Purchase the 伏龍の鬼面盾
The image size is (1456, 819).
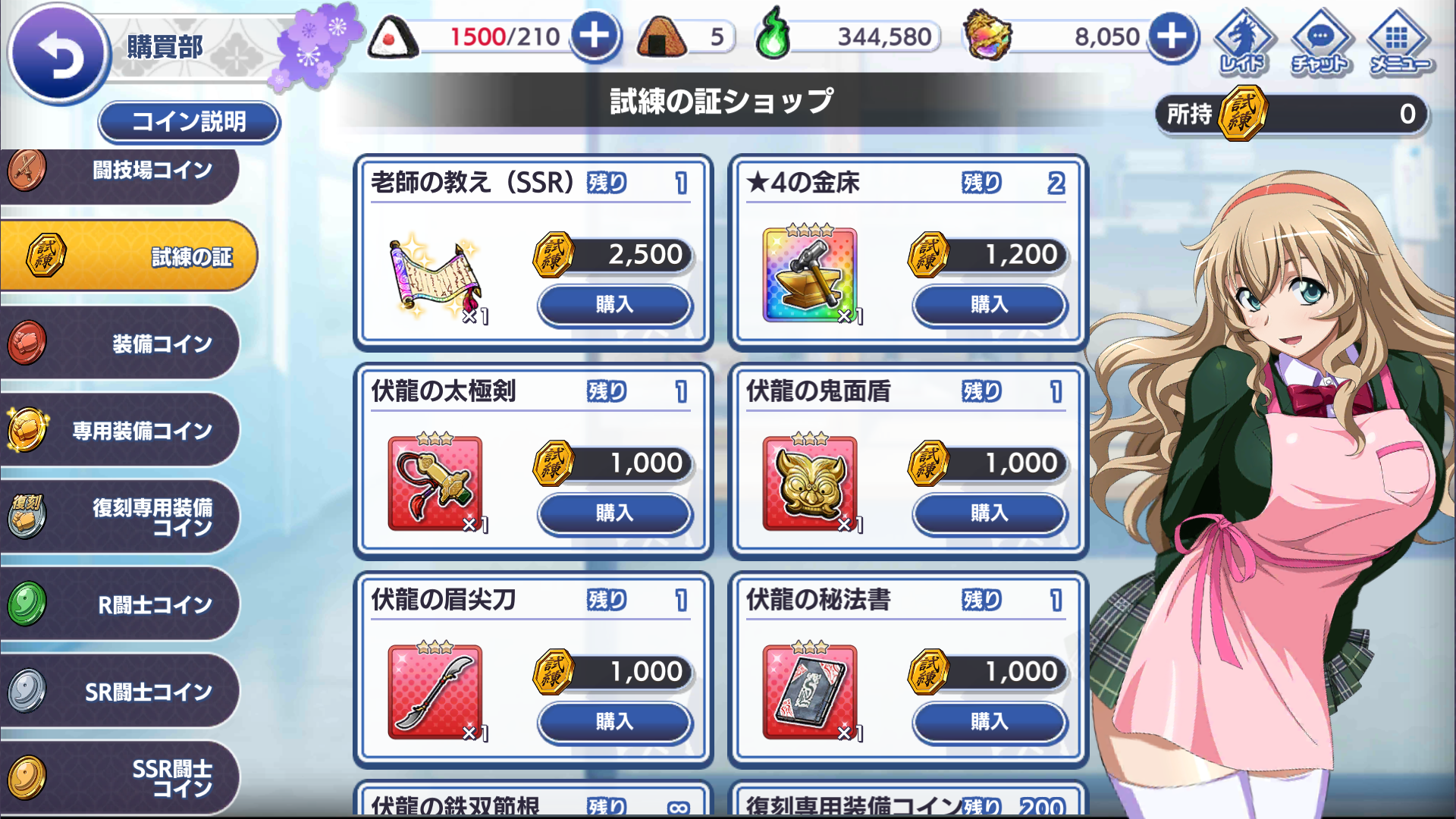click(x=989, y=513)
